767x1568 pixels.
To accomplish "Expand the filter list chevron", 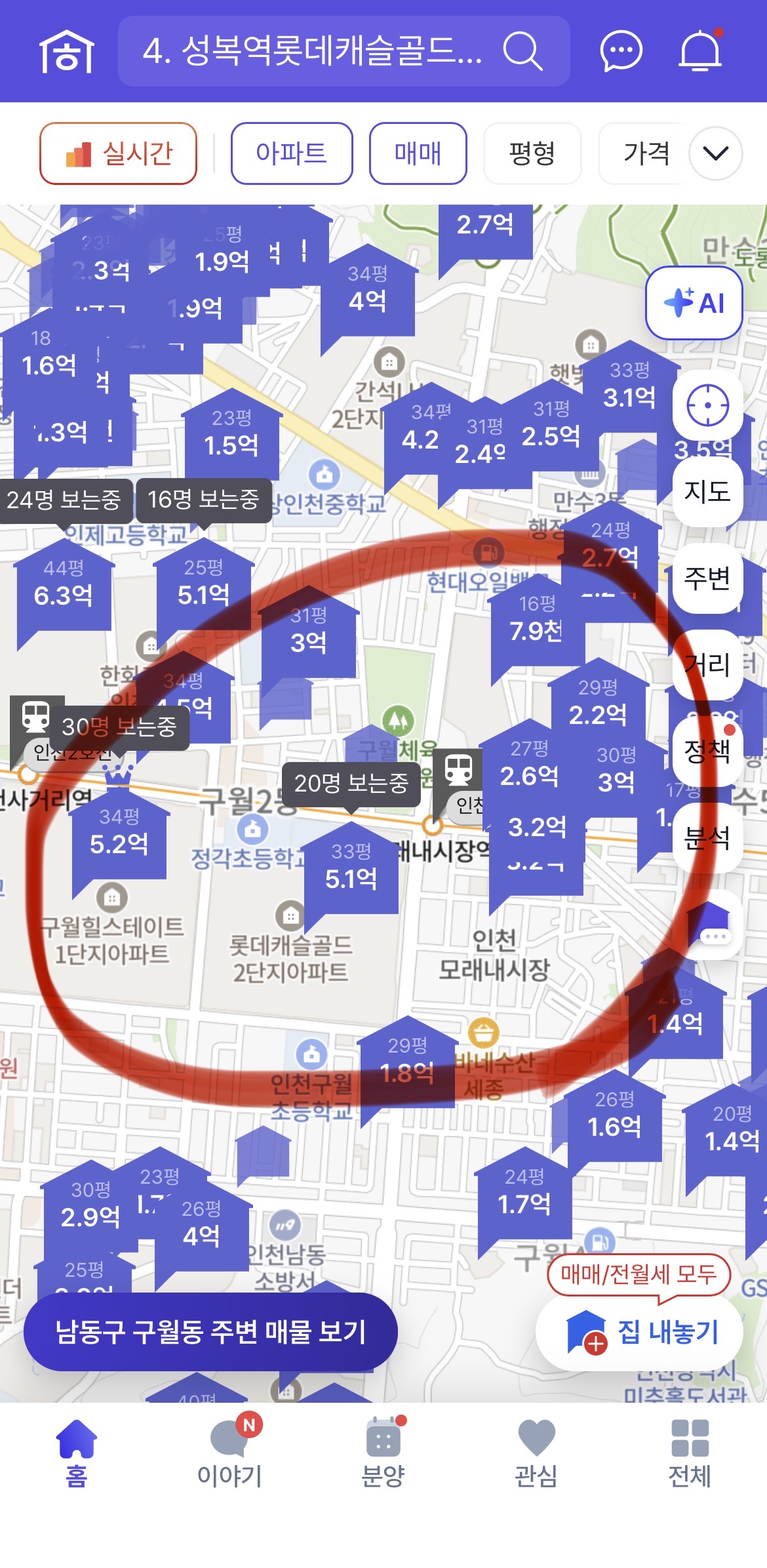I will point(715,153).
